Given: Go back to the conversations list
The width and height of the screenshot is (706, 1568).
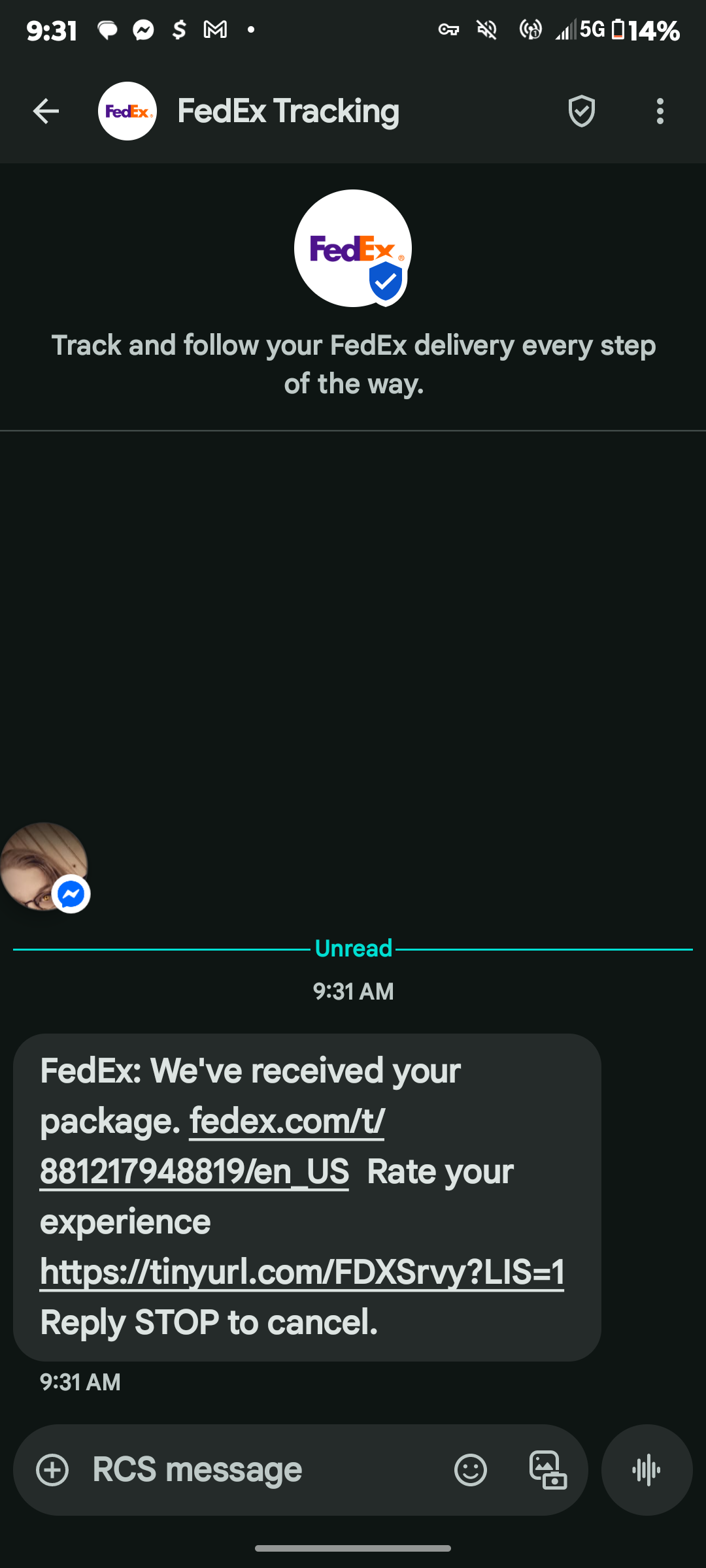Looking at the screenshot, I should (x=46, y=112).
